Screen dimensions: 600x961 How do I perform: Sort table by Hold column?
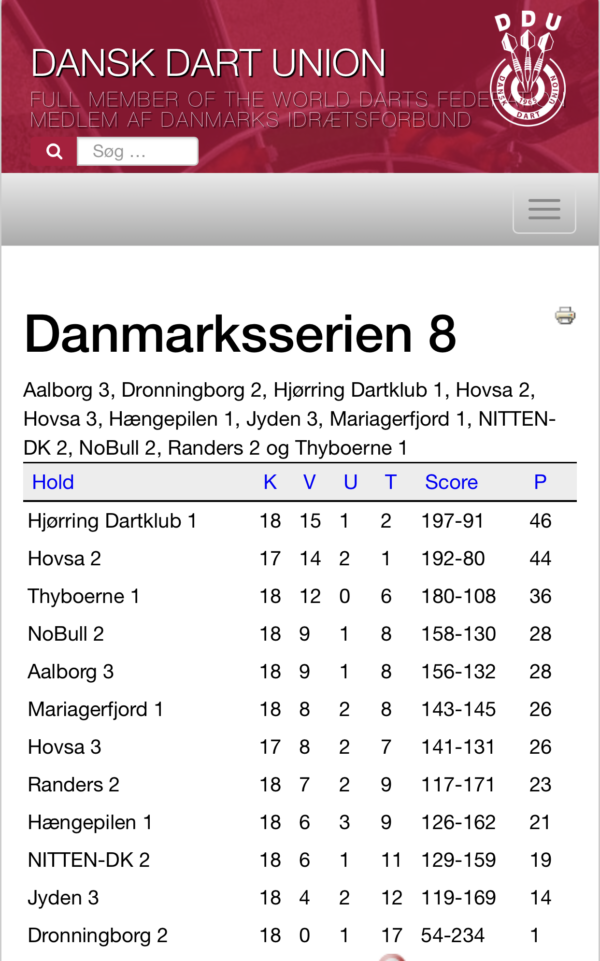53,482
